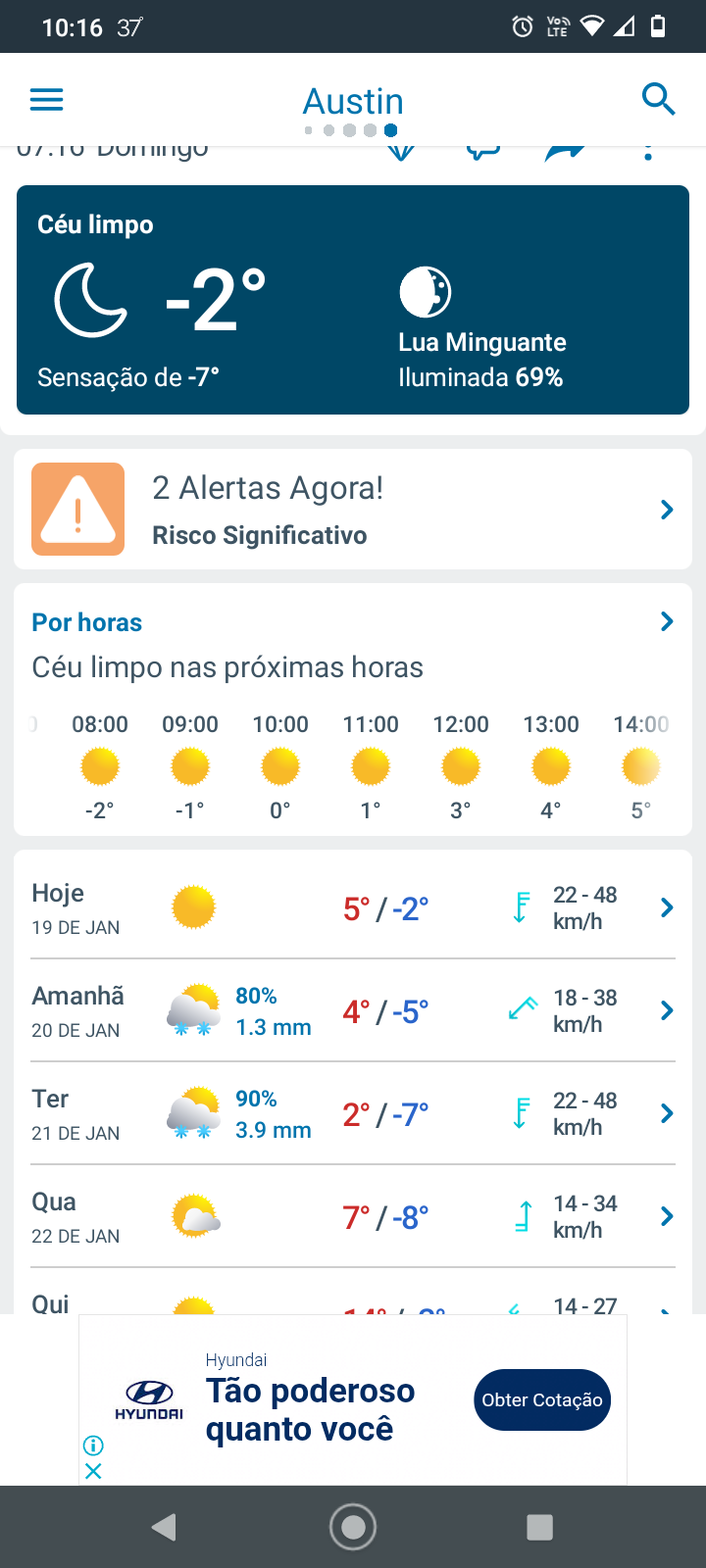Screen dimensions: 706x1568
Task: Open Ter 21 de Jan forecast
Action: tap(353, 1114)
